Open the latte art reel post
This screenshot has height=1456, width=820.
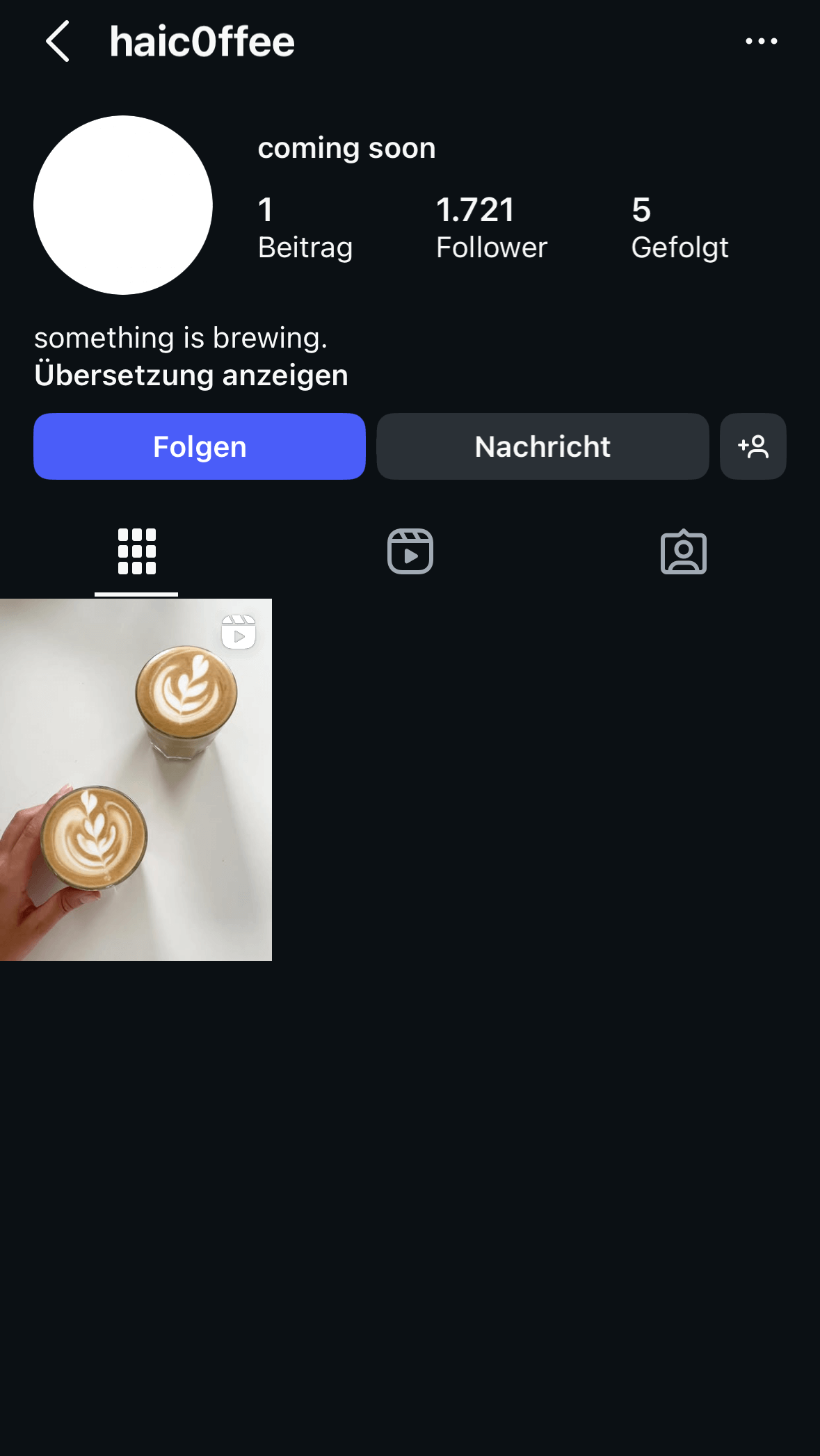point(136,779)
